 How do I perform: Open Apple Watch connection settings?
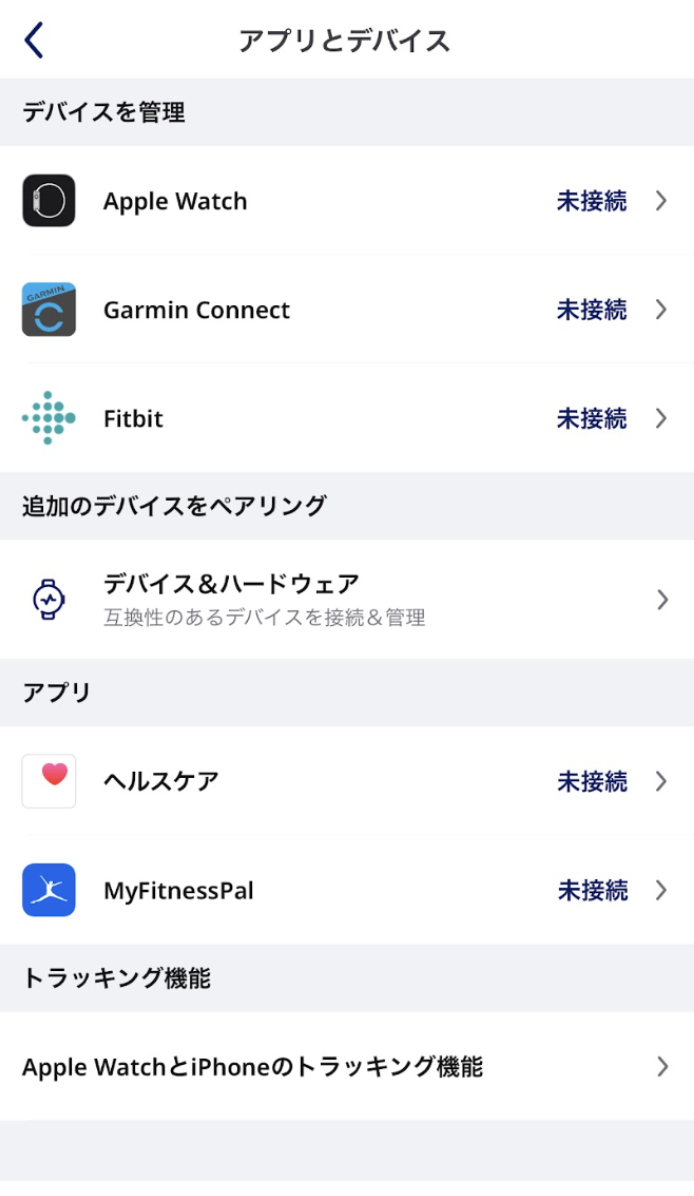click(346, 201)
